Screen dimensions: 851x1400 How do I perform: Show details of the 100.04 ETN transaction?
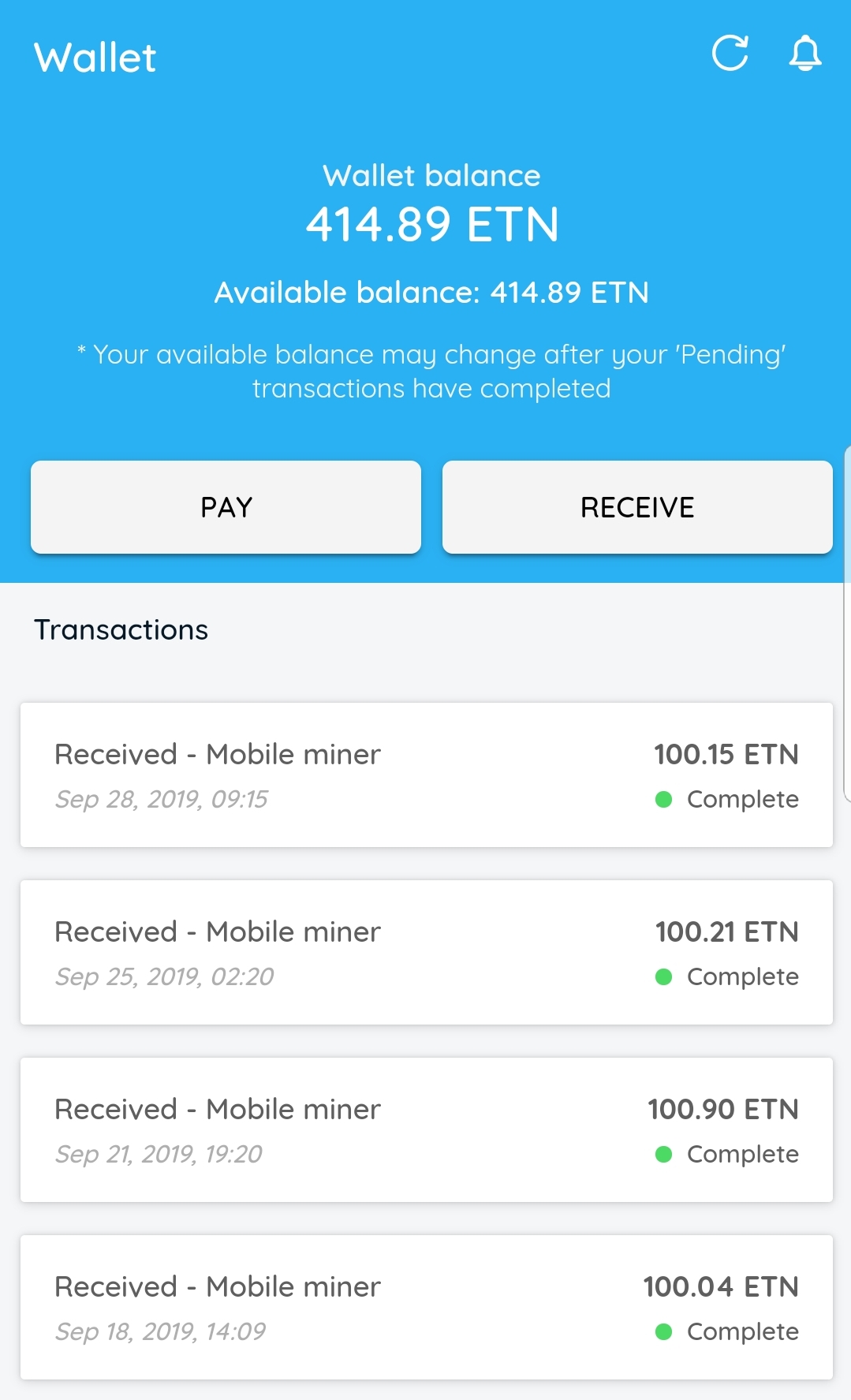point(426,1307)
